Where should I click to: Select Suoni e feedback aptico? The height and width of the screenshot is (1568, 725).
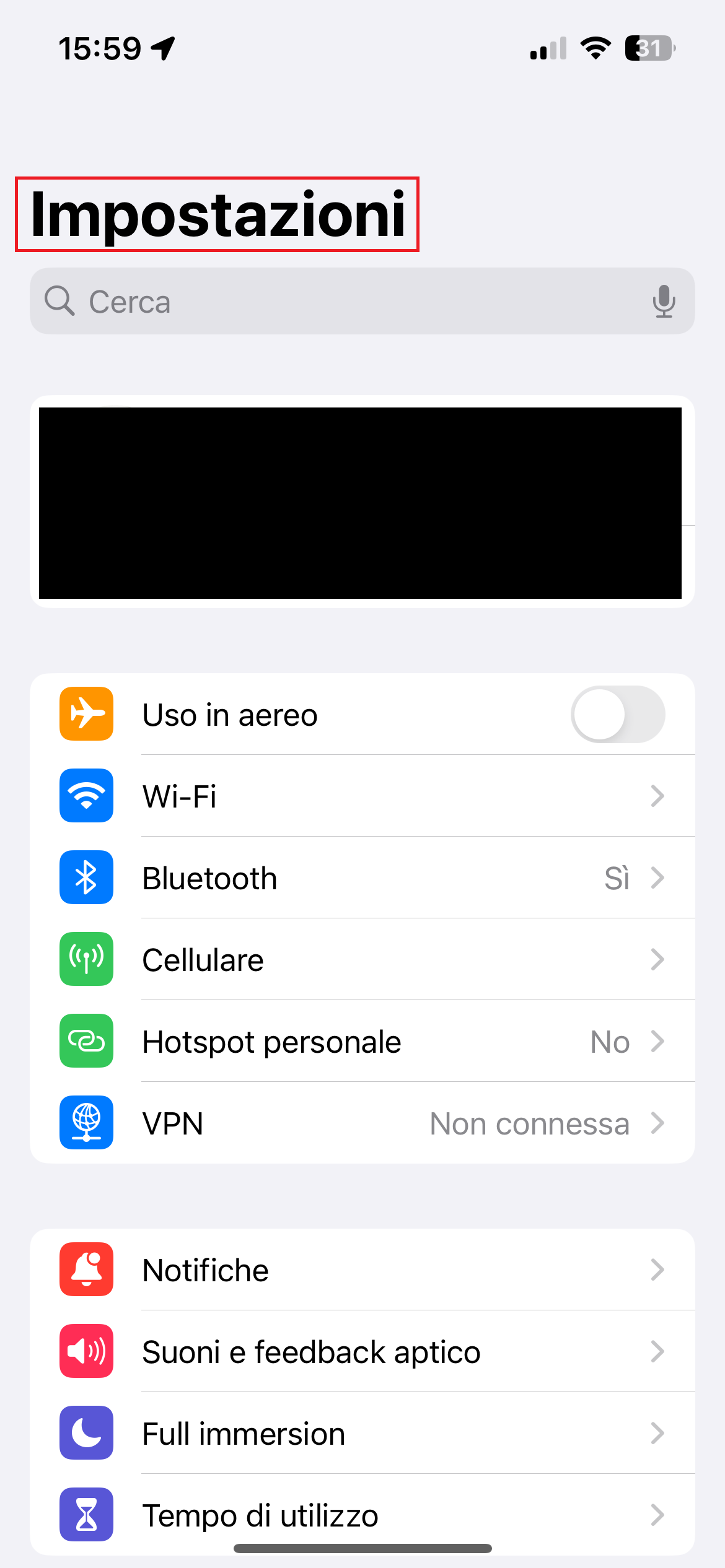pos(362,1351)
